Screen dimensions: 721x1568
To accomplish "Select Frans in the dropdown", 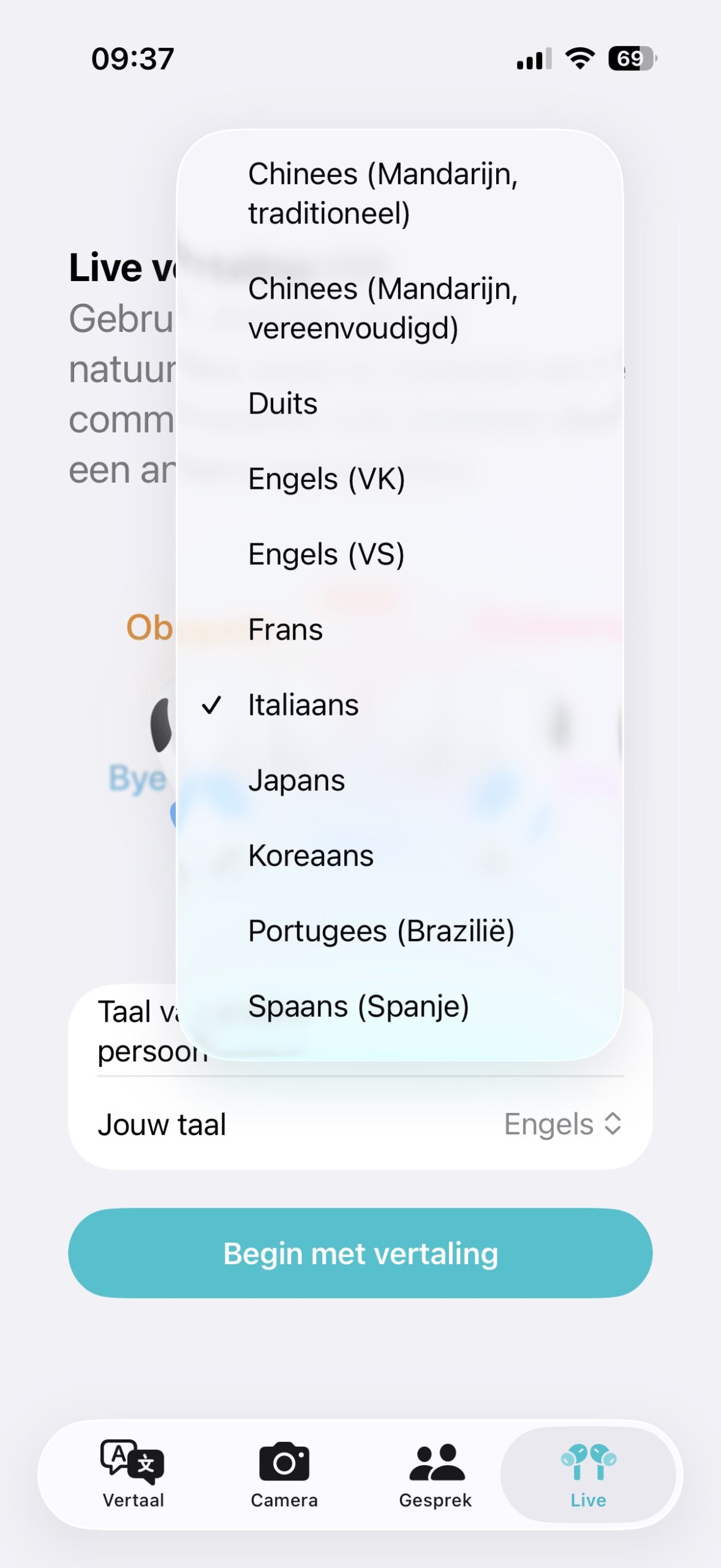I will [x=285, y=630].
